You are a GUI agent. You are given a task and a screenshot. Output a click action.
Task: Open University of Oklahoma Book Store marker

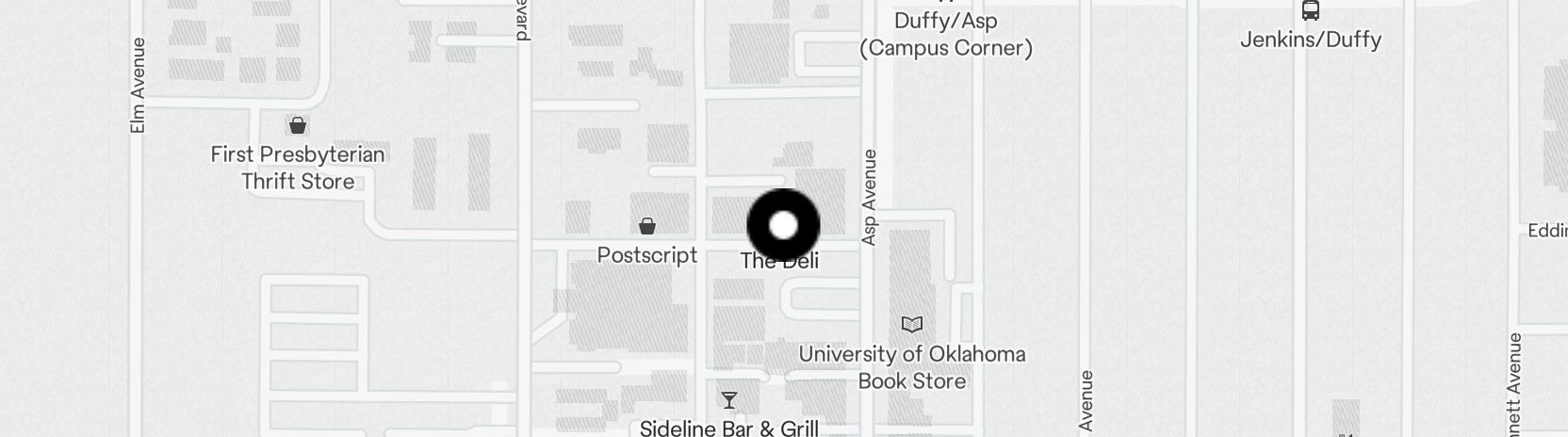point(911,325)
